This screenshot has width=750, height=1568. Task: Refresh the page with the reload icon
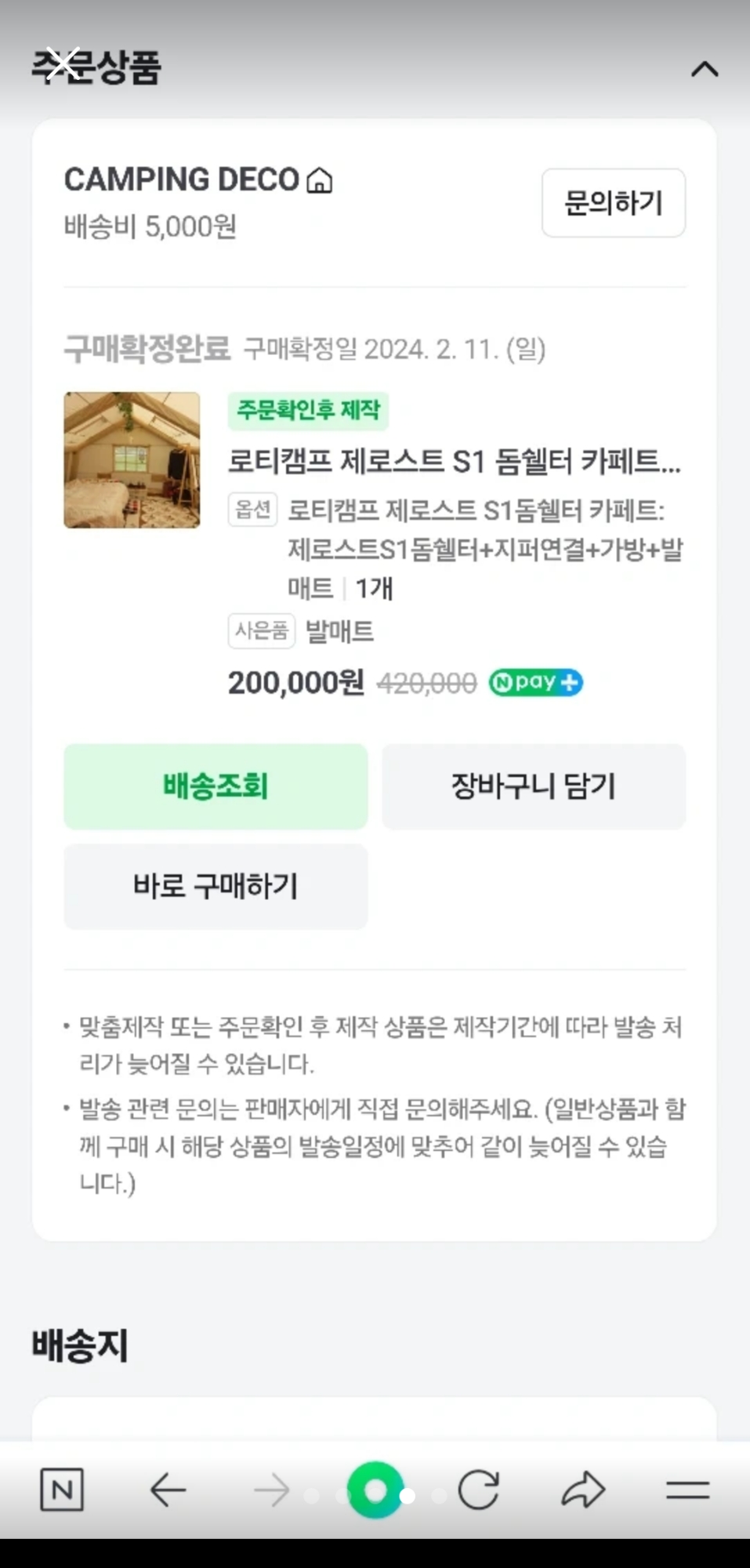(479, 1490)
